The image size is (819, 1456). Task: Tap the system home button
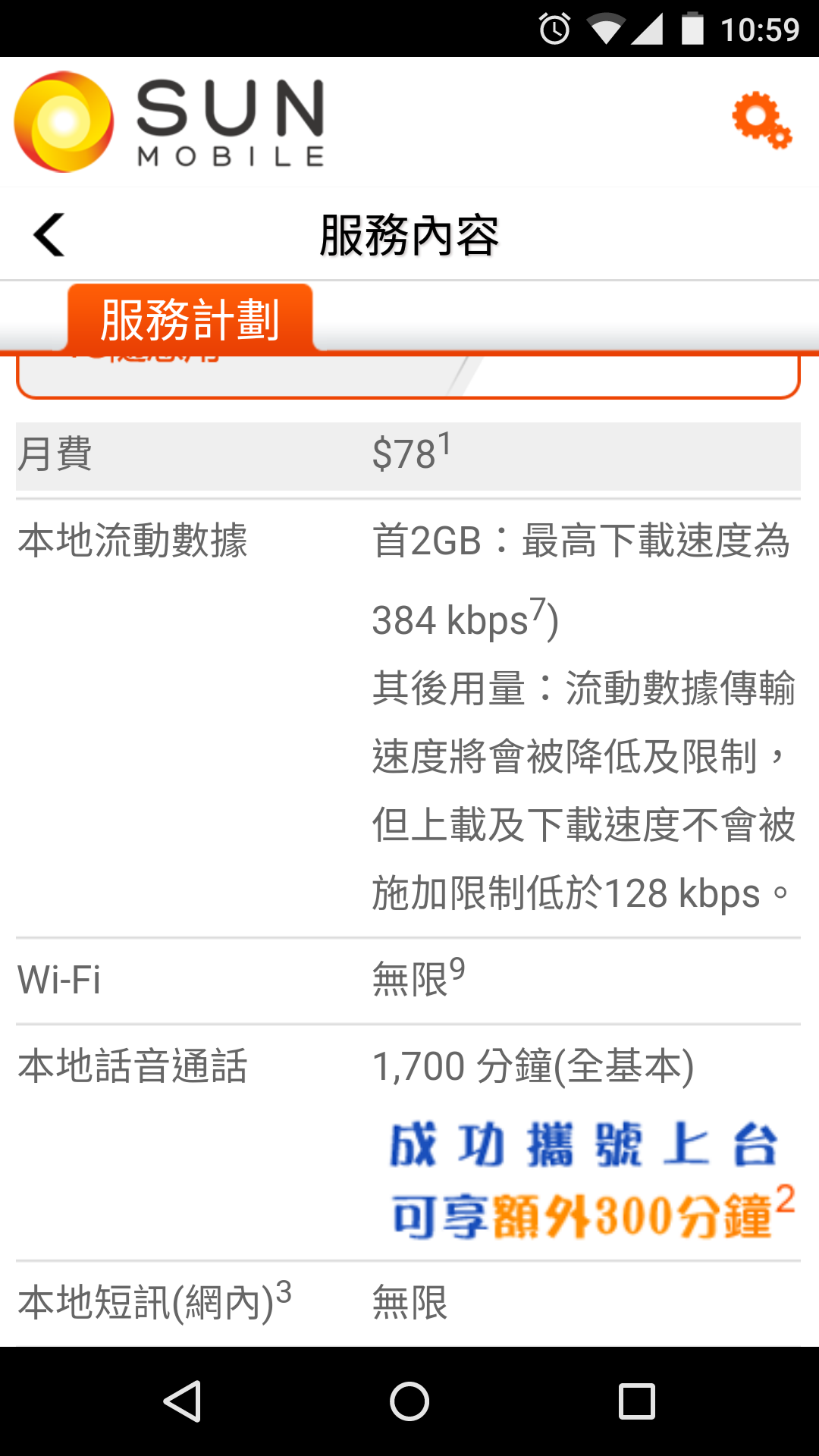coord(409,1401)
